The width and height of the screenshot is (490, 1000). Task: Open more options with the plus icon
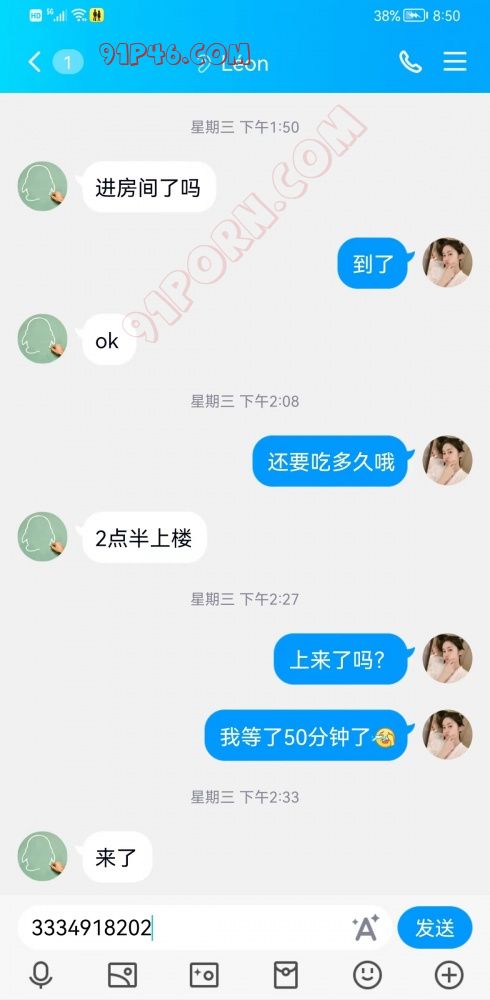pyautogui.click(x=449, y=975)
